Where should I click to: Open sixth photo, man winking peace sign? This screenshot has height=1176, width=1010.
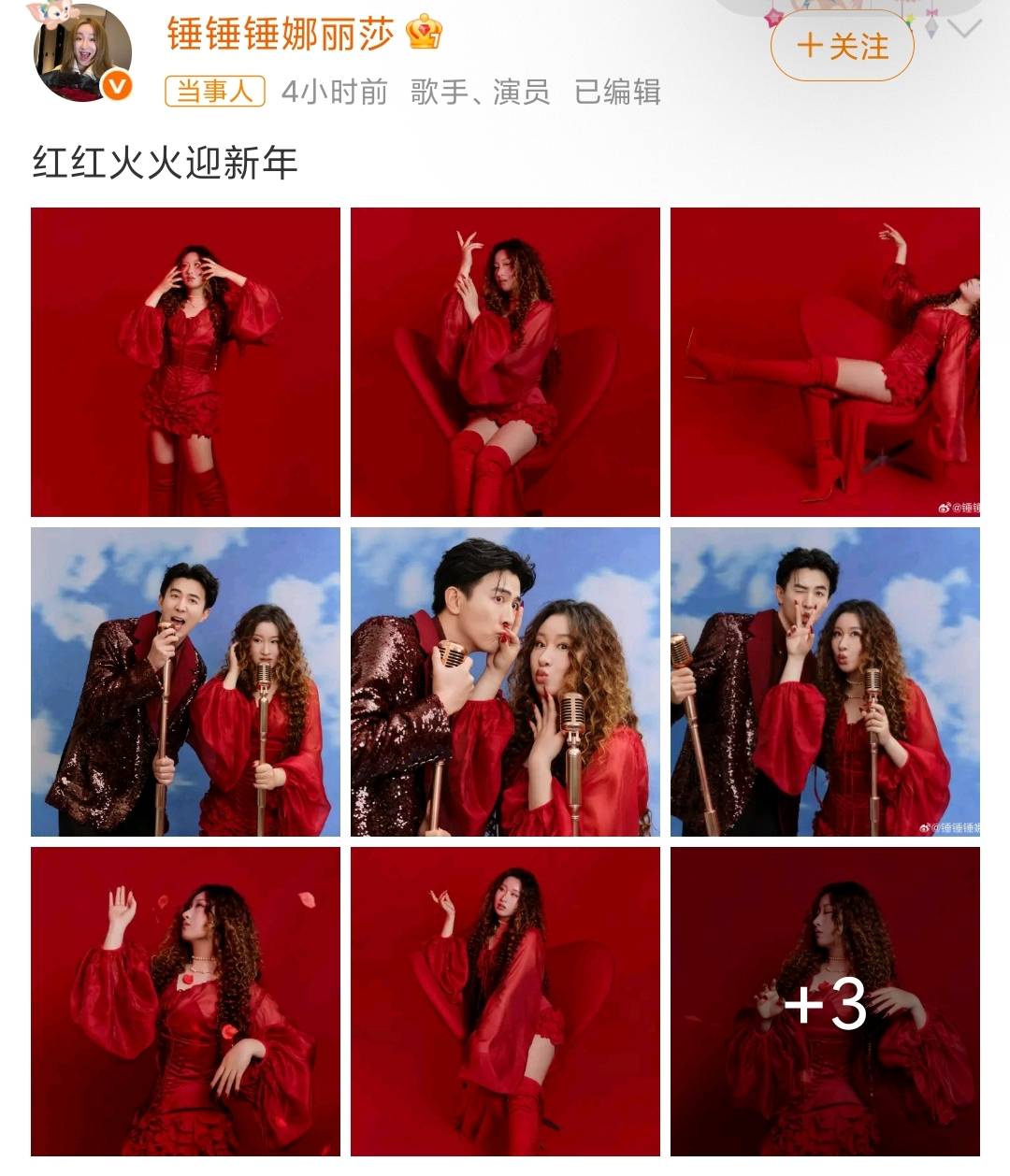click(825, 681)
